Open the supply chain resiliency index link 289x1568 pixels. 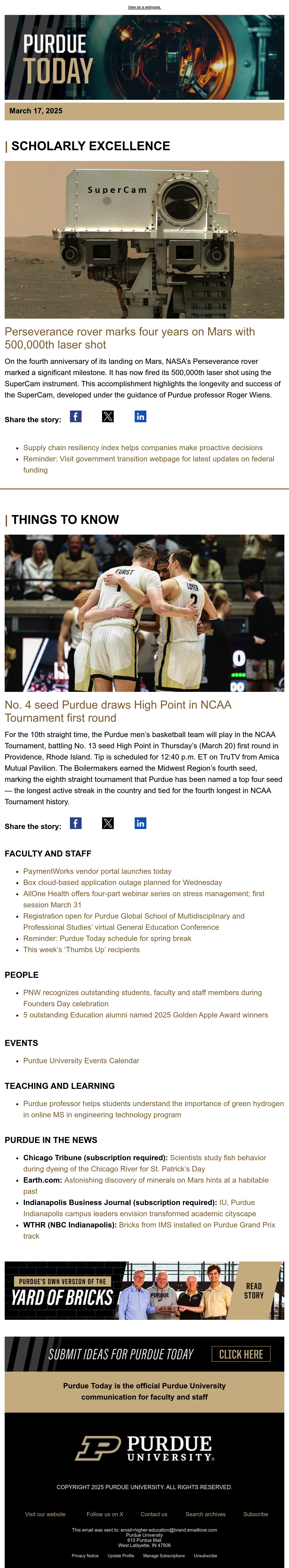[143, 447]
